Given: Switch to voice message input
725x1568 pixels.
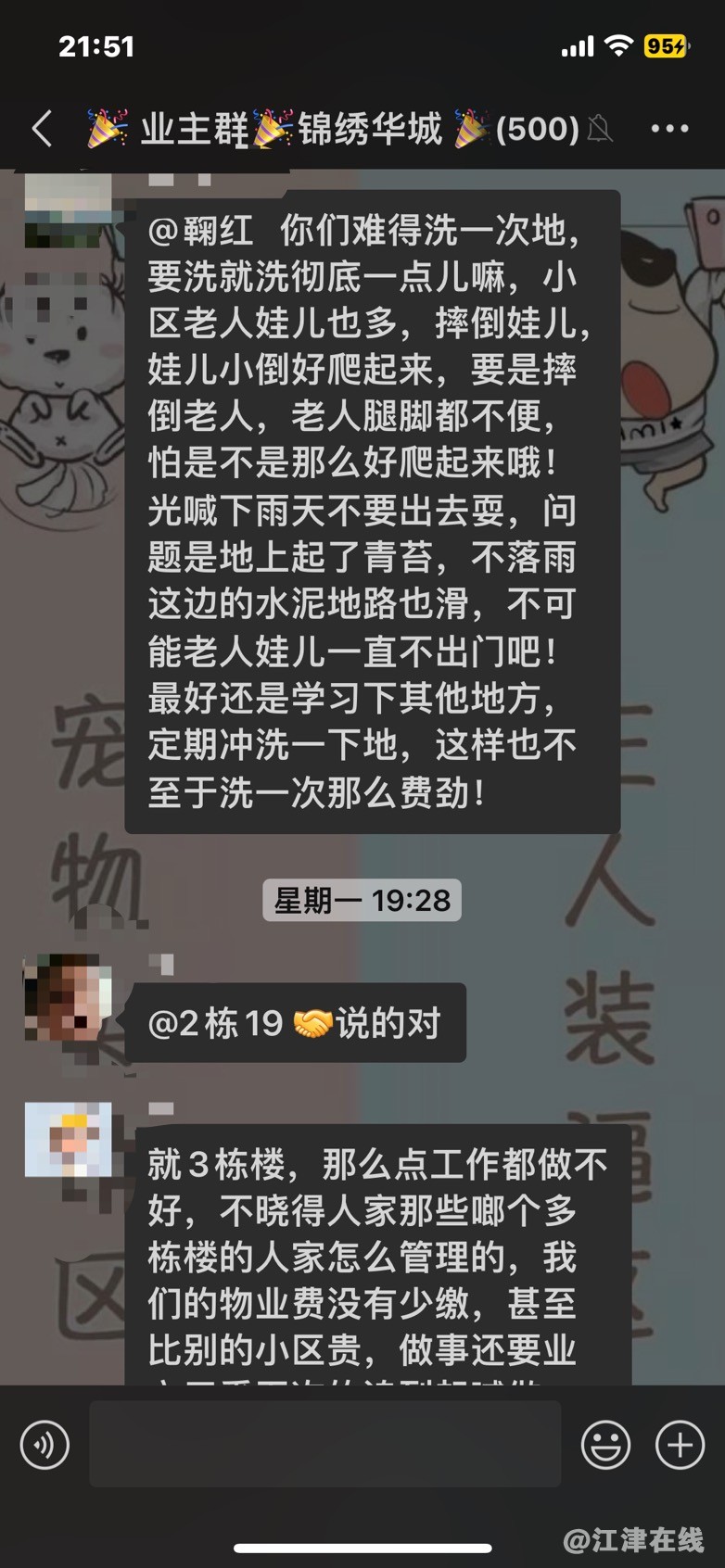Looking at the screenshot, I should pos(45,1444).
